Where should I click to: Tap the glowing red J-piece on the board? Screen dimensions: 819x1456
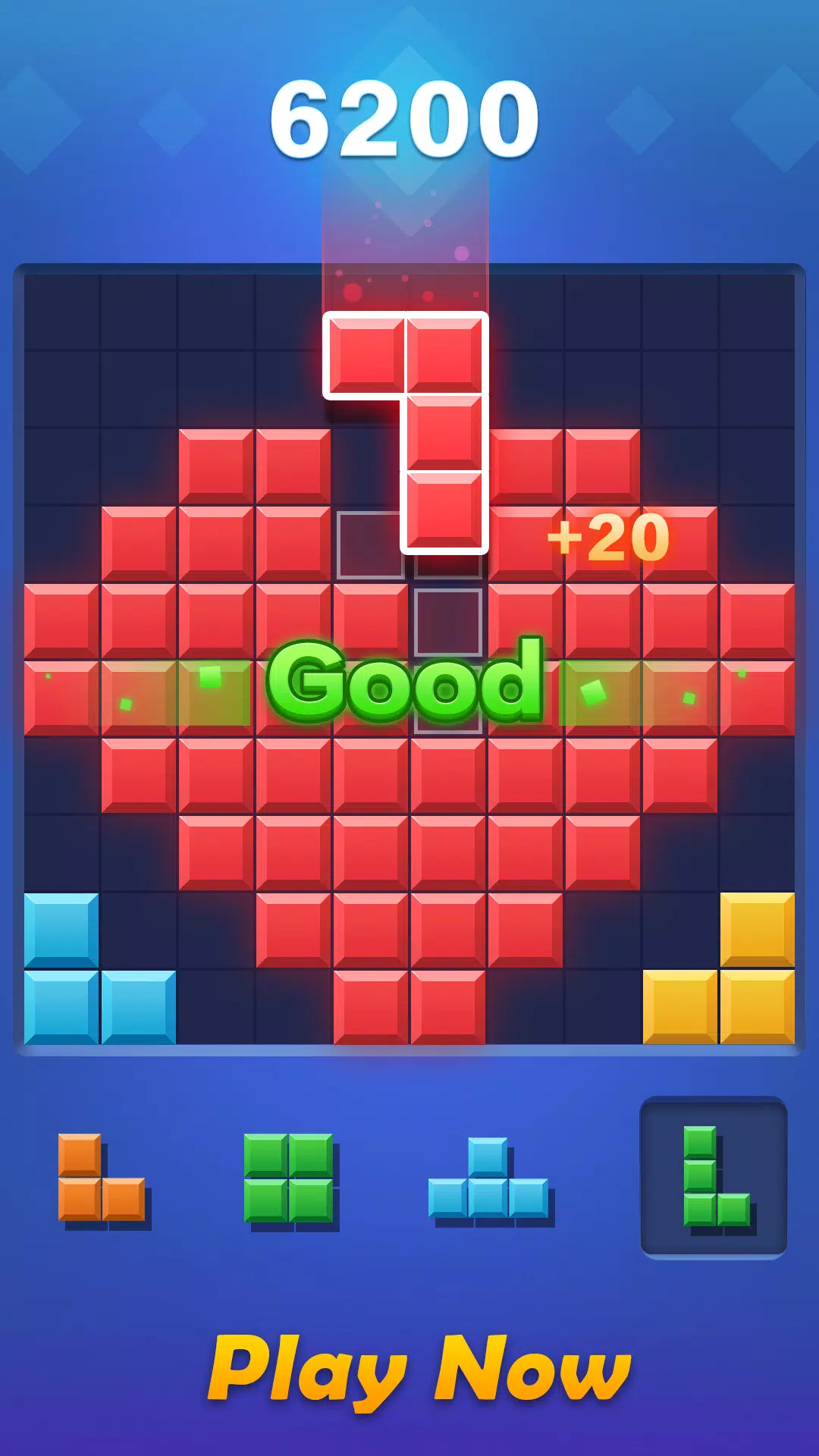point(406,432)
